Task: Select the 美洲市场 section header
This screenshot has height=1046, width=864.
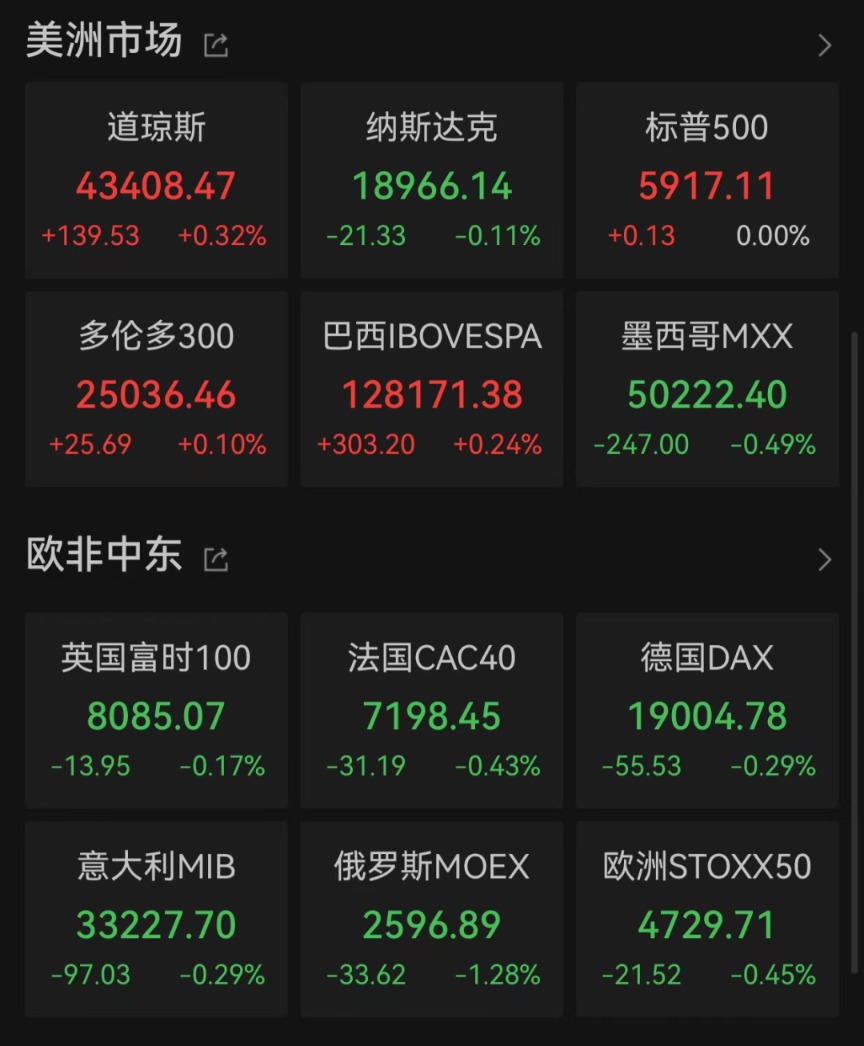Action: (104, 41)
